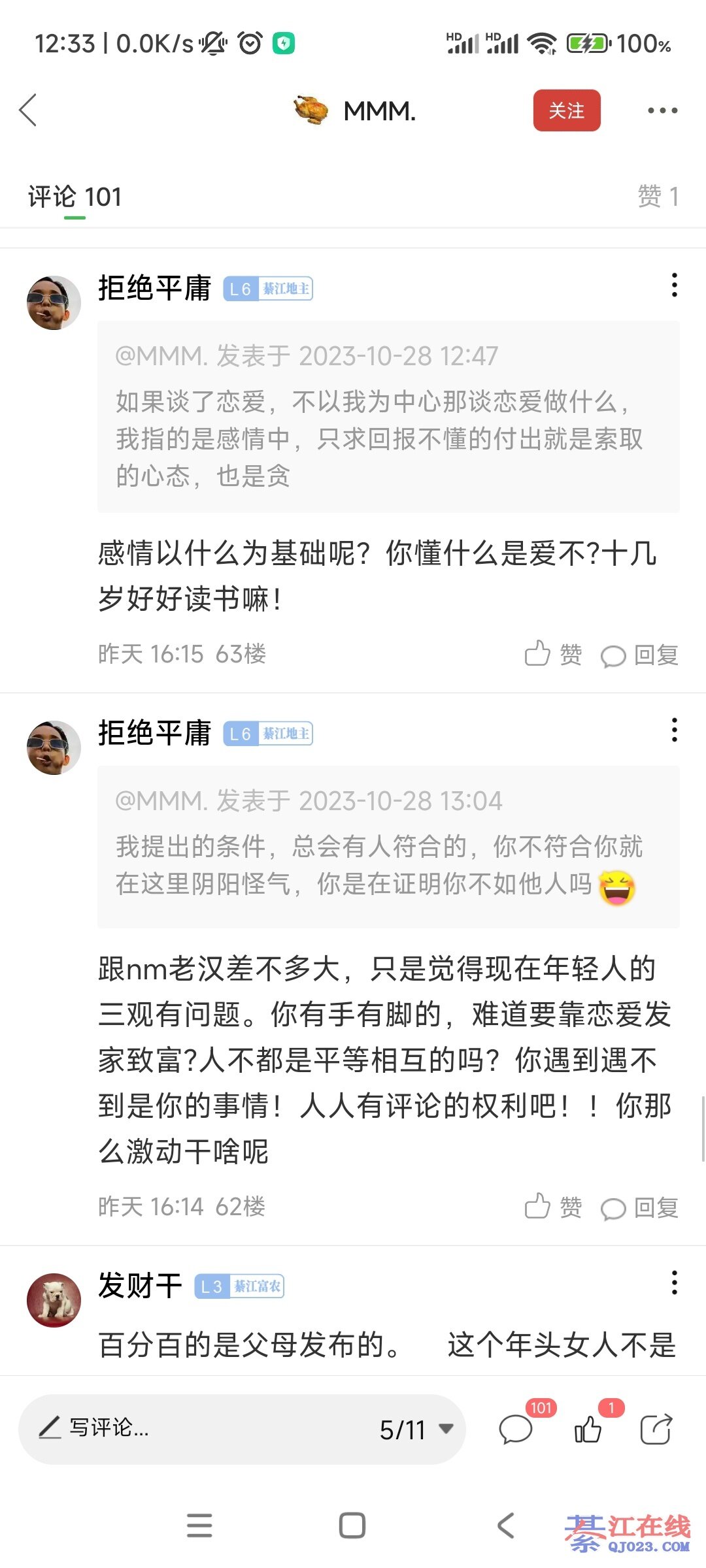Open 发财干's profile avatar
The image size is (706, 1568).
point(54,1299)
